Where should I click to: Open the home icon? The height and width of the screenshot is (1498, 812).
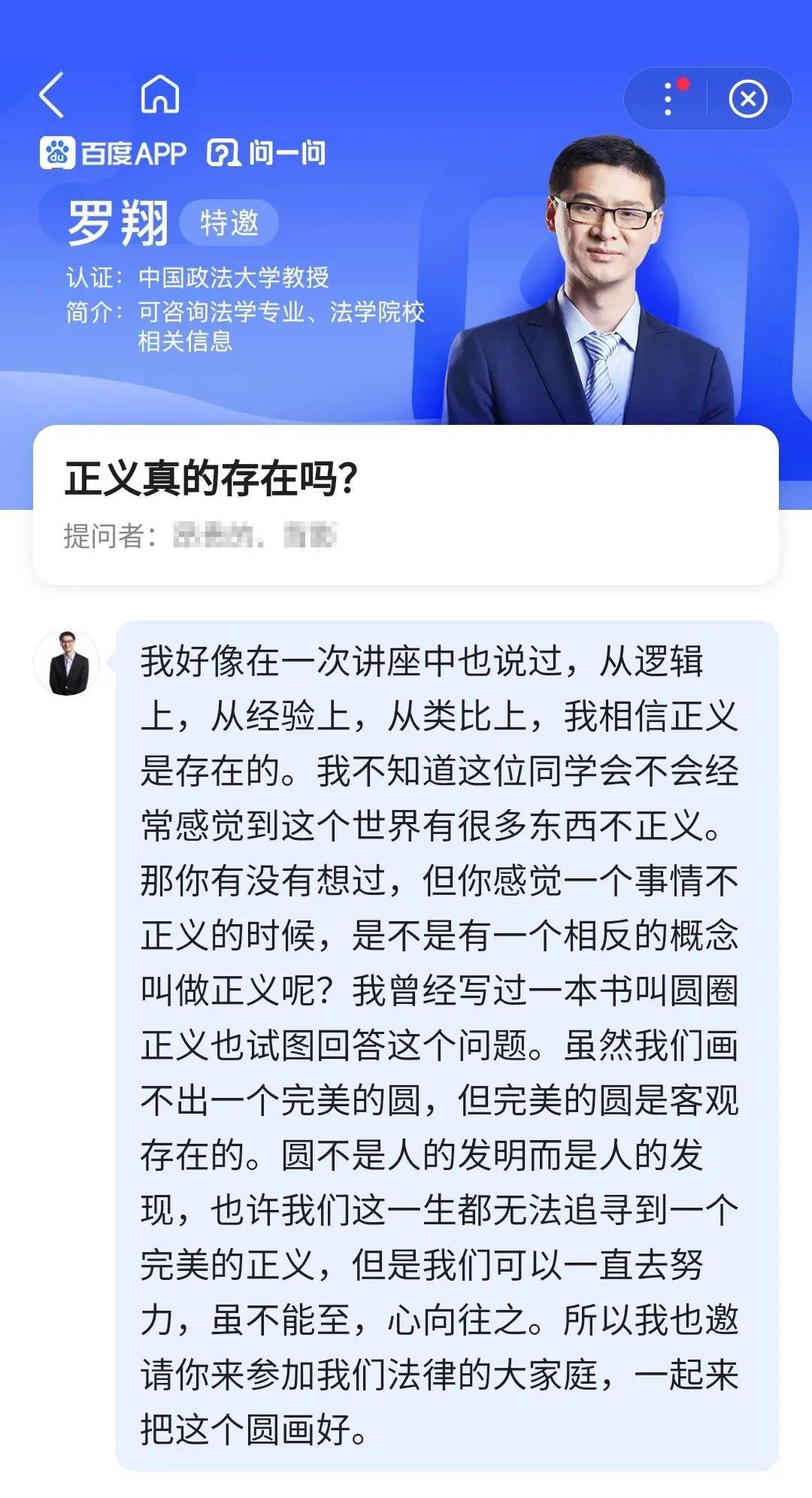coord(160,95)
